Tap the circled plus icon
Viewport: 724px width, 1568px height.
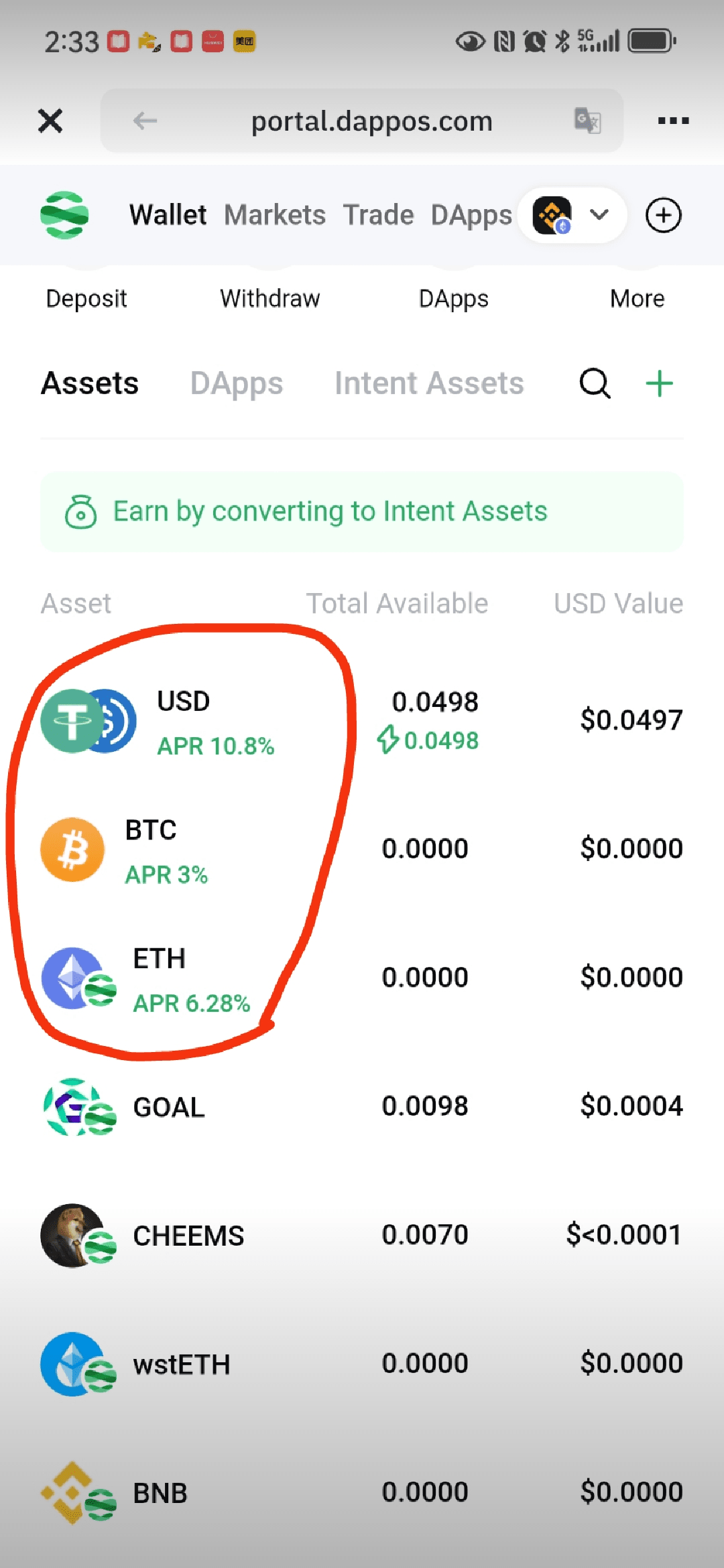664,215
